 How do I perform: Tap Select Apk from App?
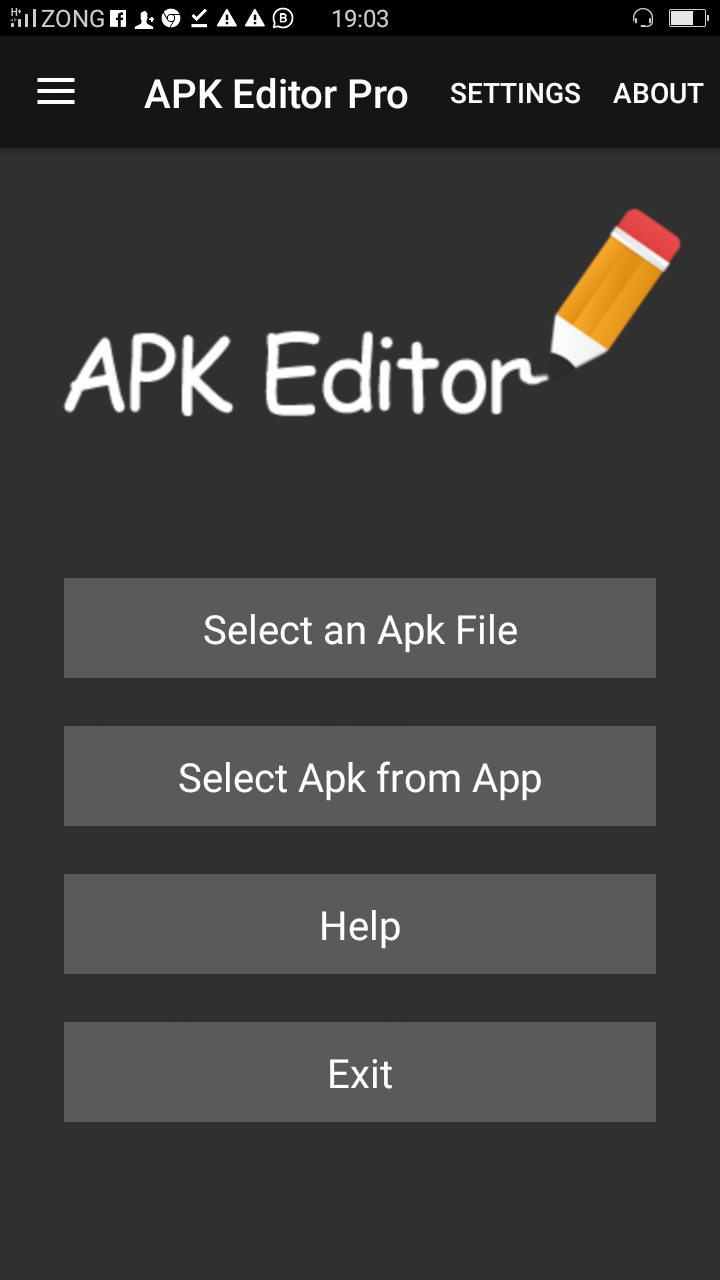pos(360,776)
